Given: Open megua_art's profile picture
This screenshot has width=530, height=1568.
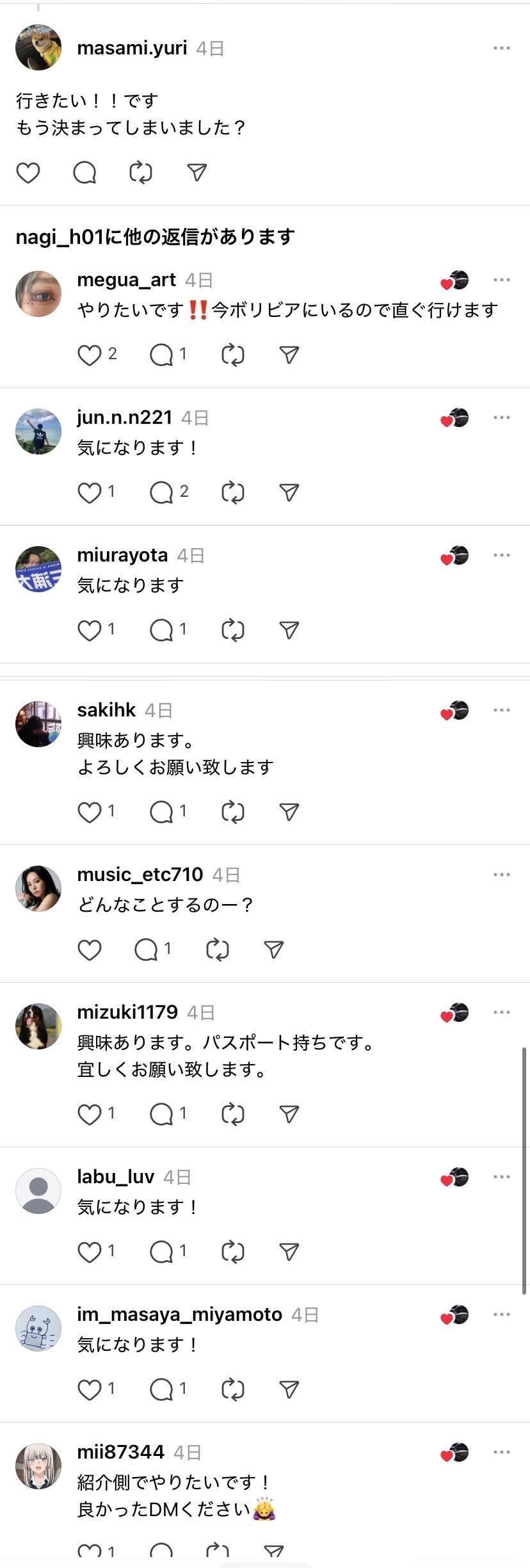Looking at the screenshot, I should point(38,294).
